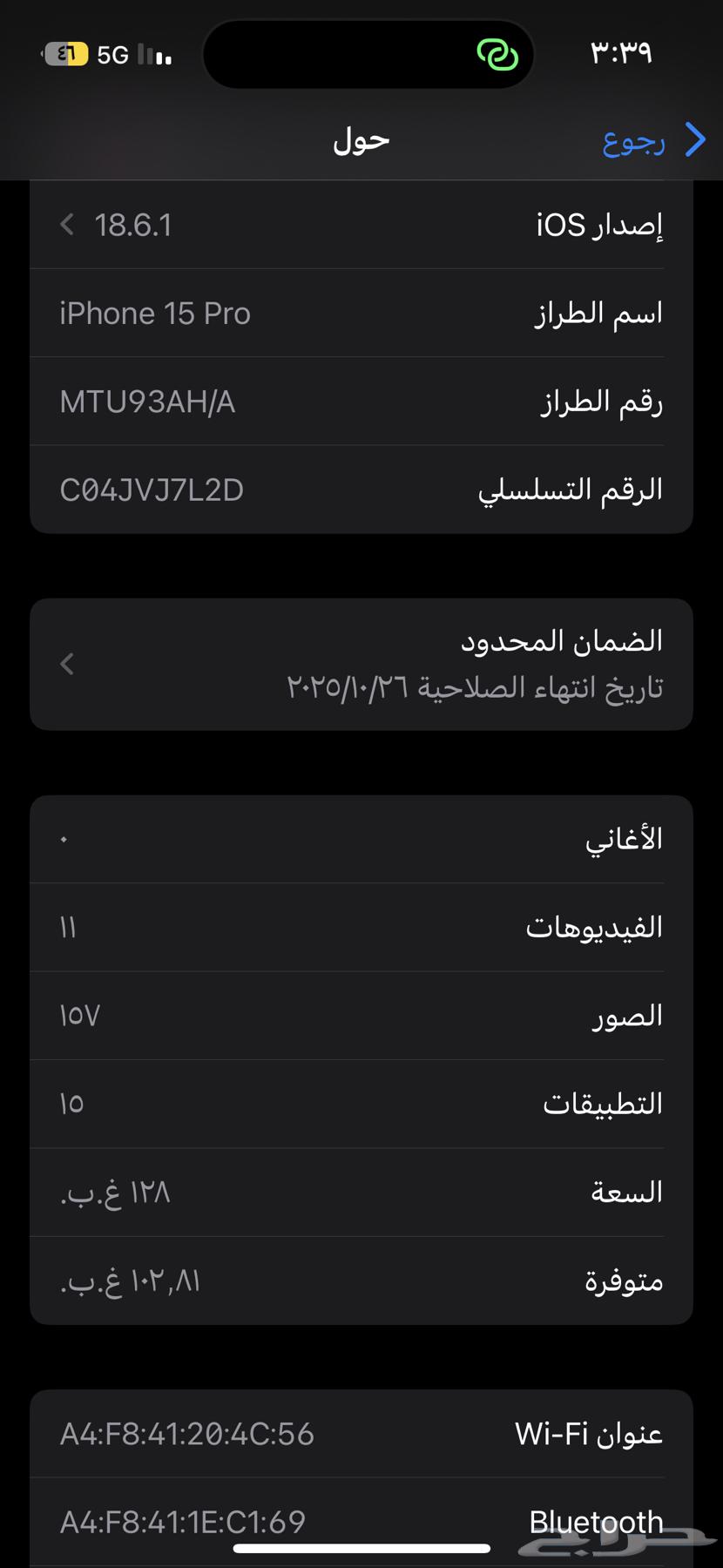Image resolution: width=723 pixels, height=1568 pixels.
Task: Tap the clock showing ٣:٣٩
Action: [619, 54]
